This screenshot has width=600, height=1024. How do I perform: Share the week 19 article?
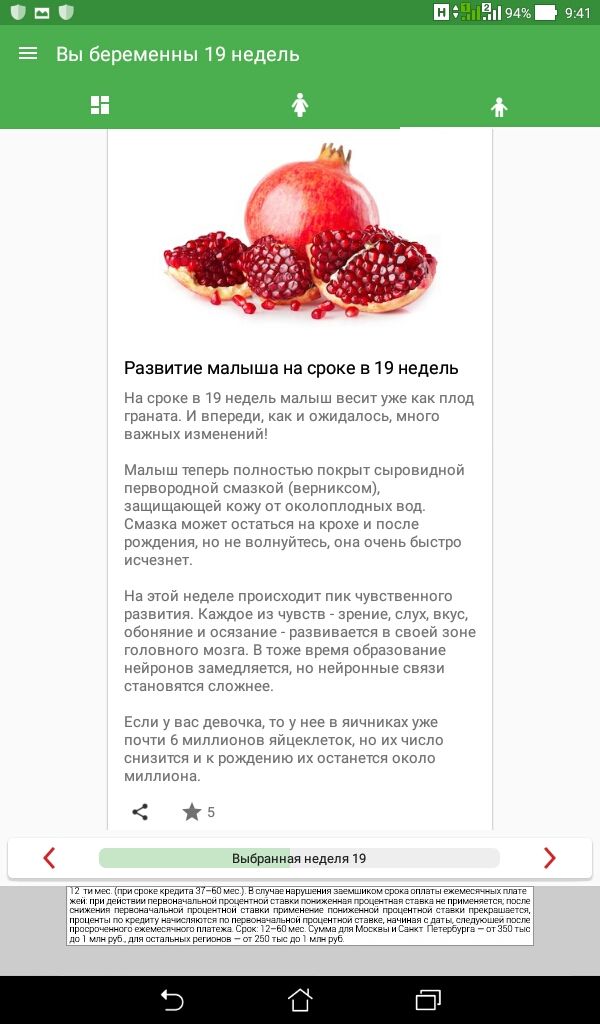(140, 812)
